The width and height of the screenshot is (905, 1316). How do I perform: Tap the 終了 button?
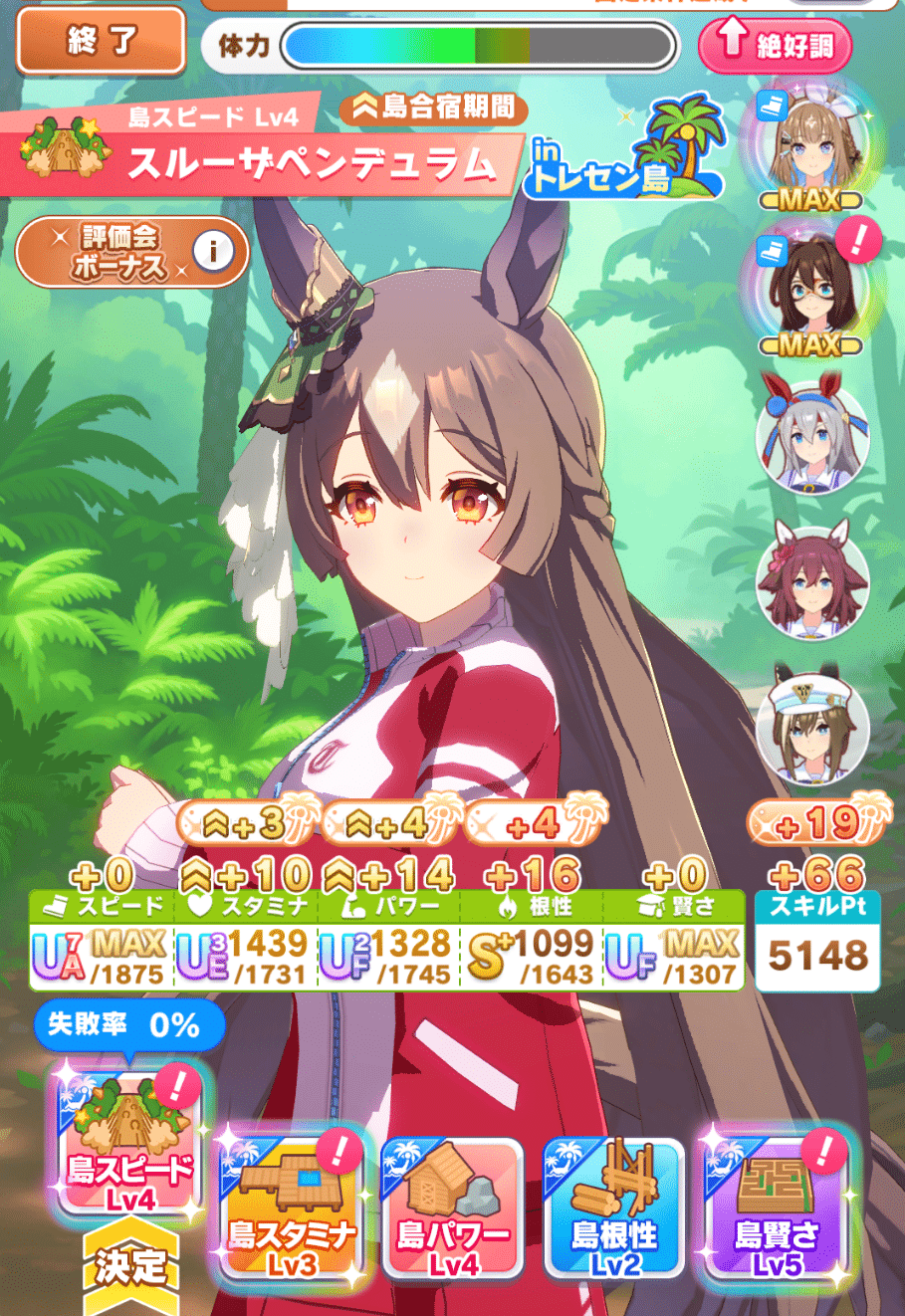click(102, 42)
